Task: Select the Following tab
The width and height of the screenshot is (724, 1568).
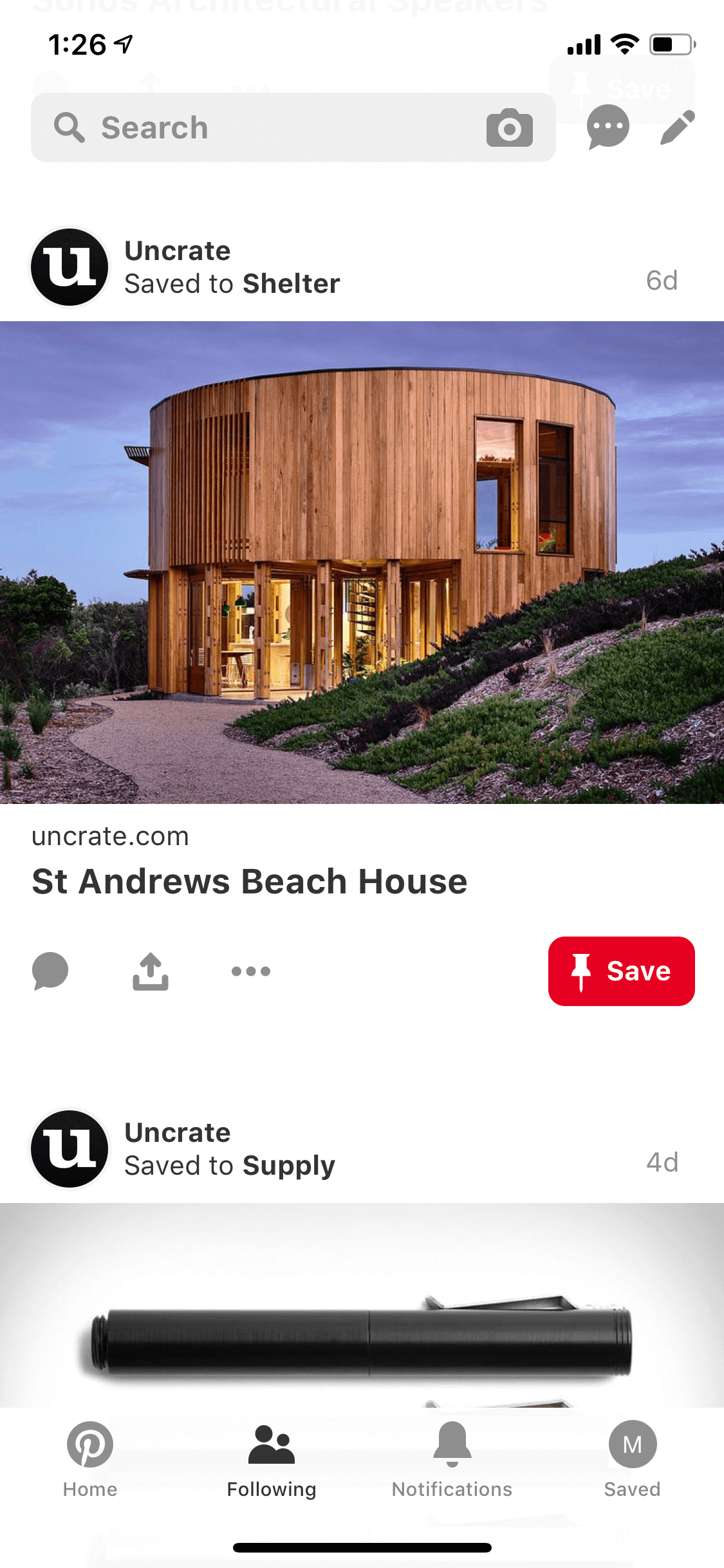Action: (272, 1460)
